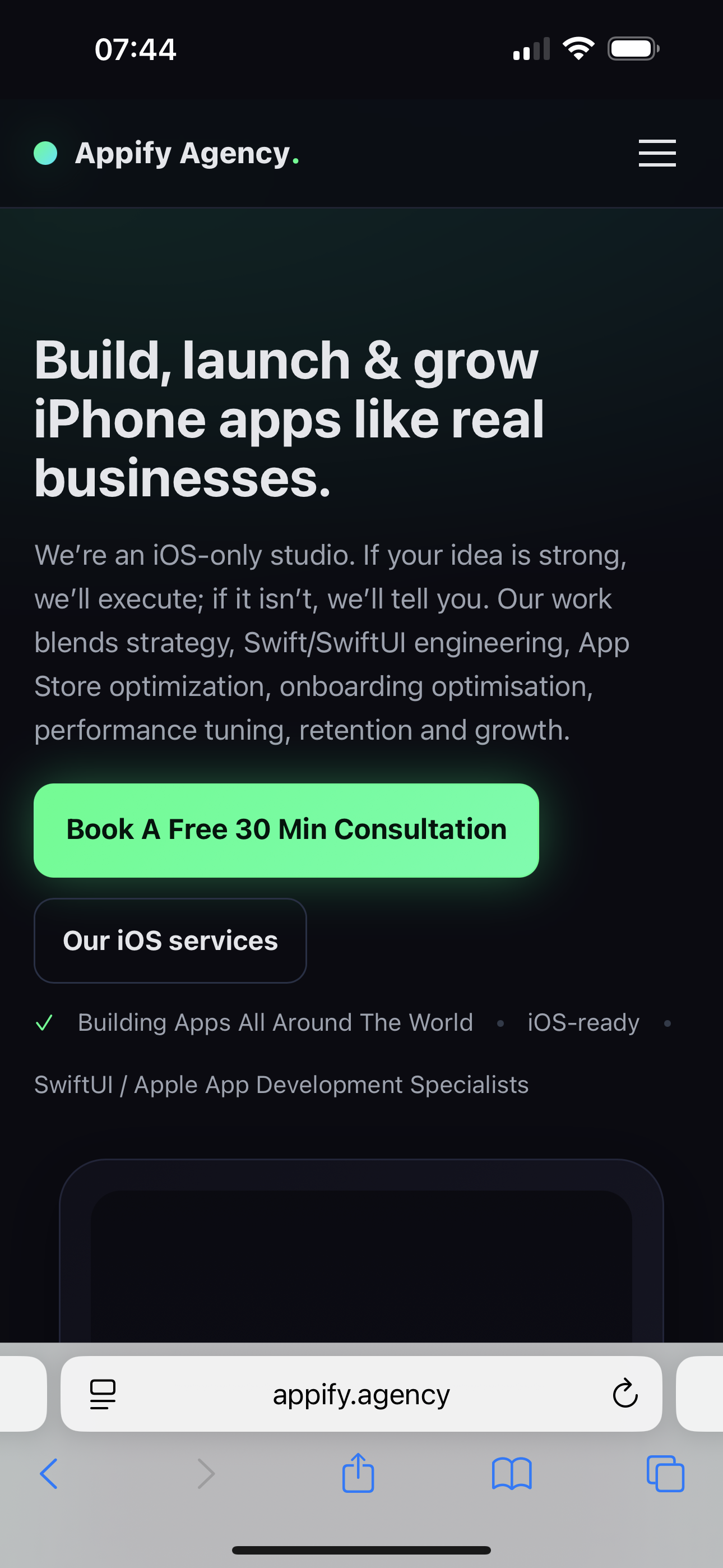
Task: Tap the Appify Agency site logo
Action: click(168, 153)
